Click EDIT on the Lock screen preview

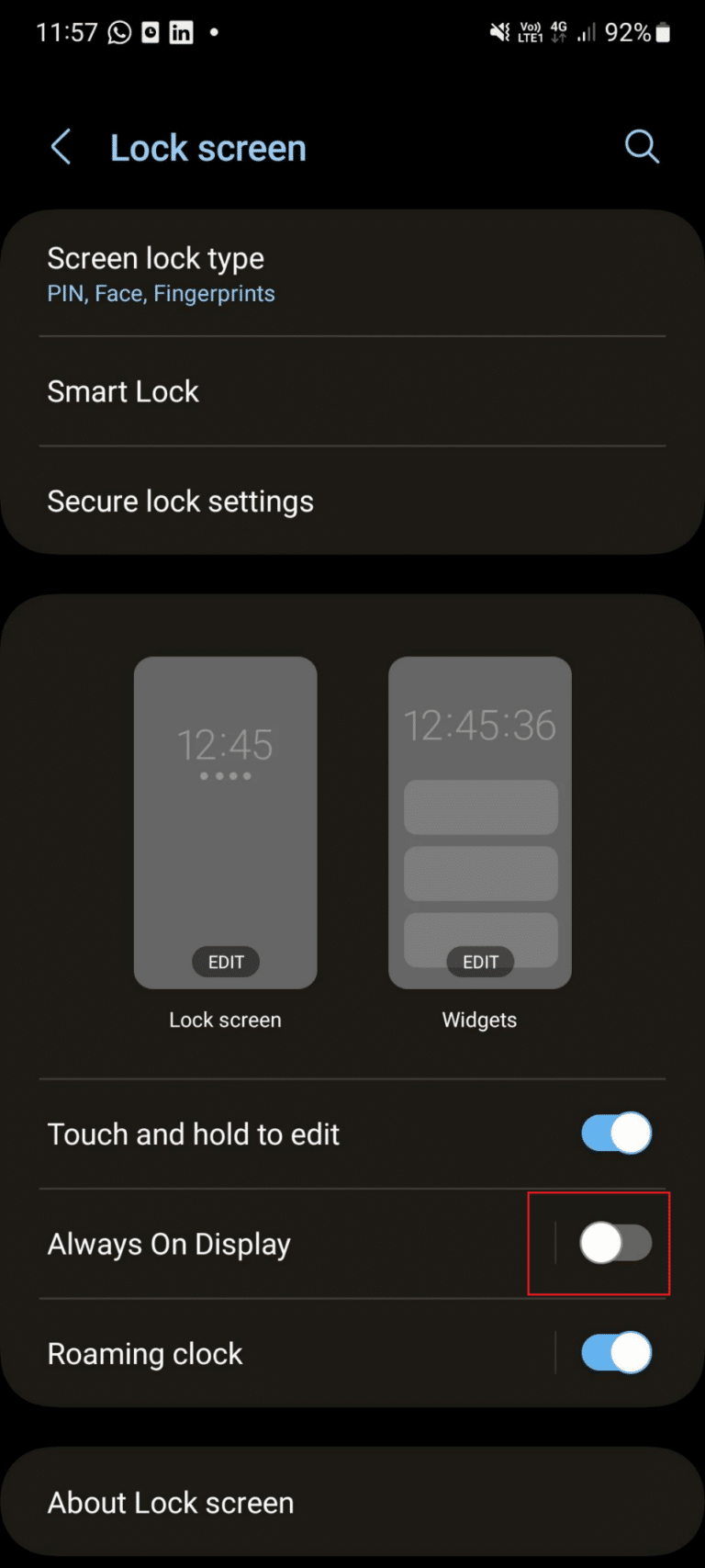pos(226,962)
